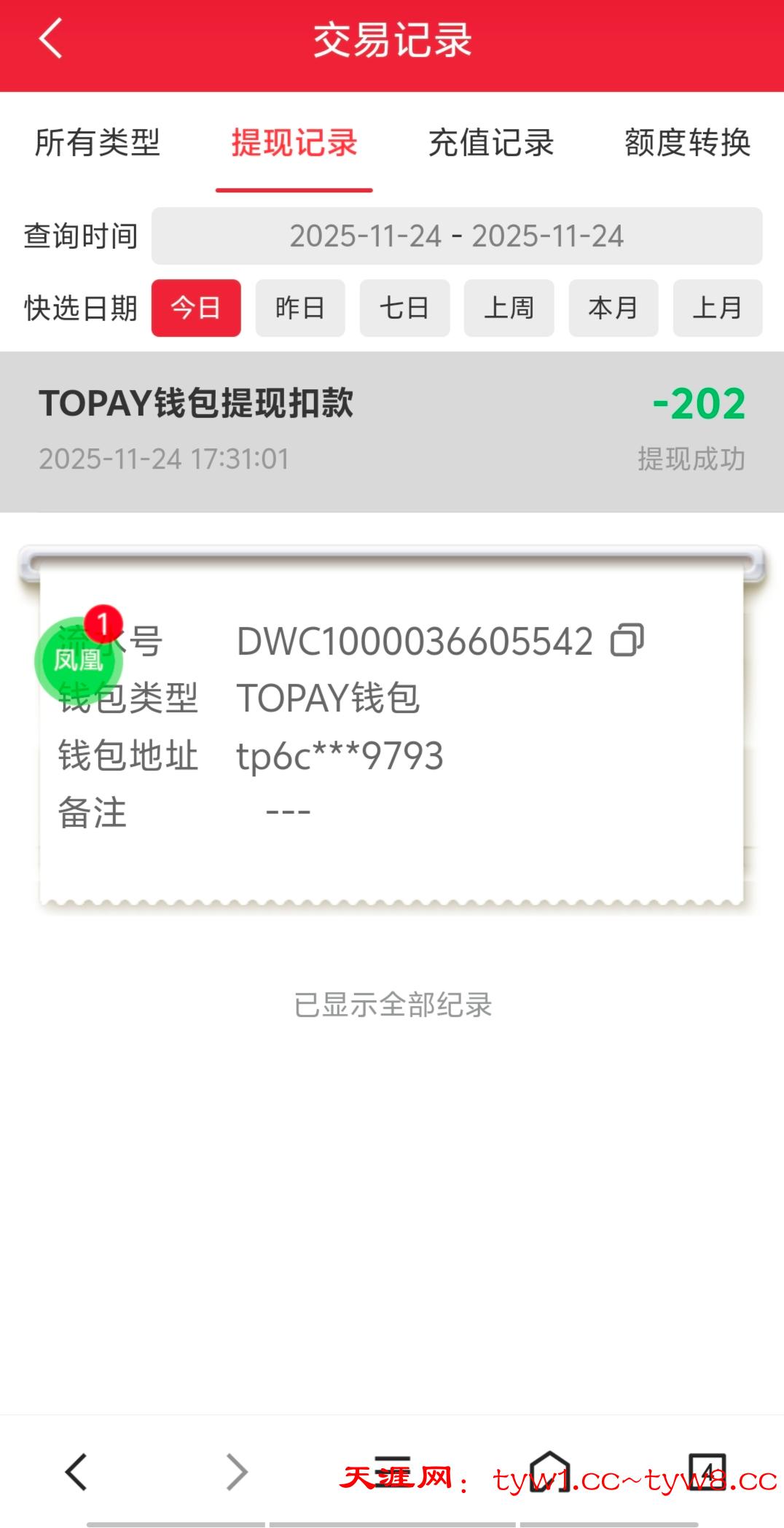The image size is (784, 1528).
Task: Switch to 充值记录 tab
Action: [x=490, y=143]
